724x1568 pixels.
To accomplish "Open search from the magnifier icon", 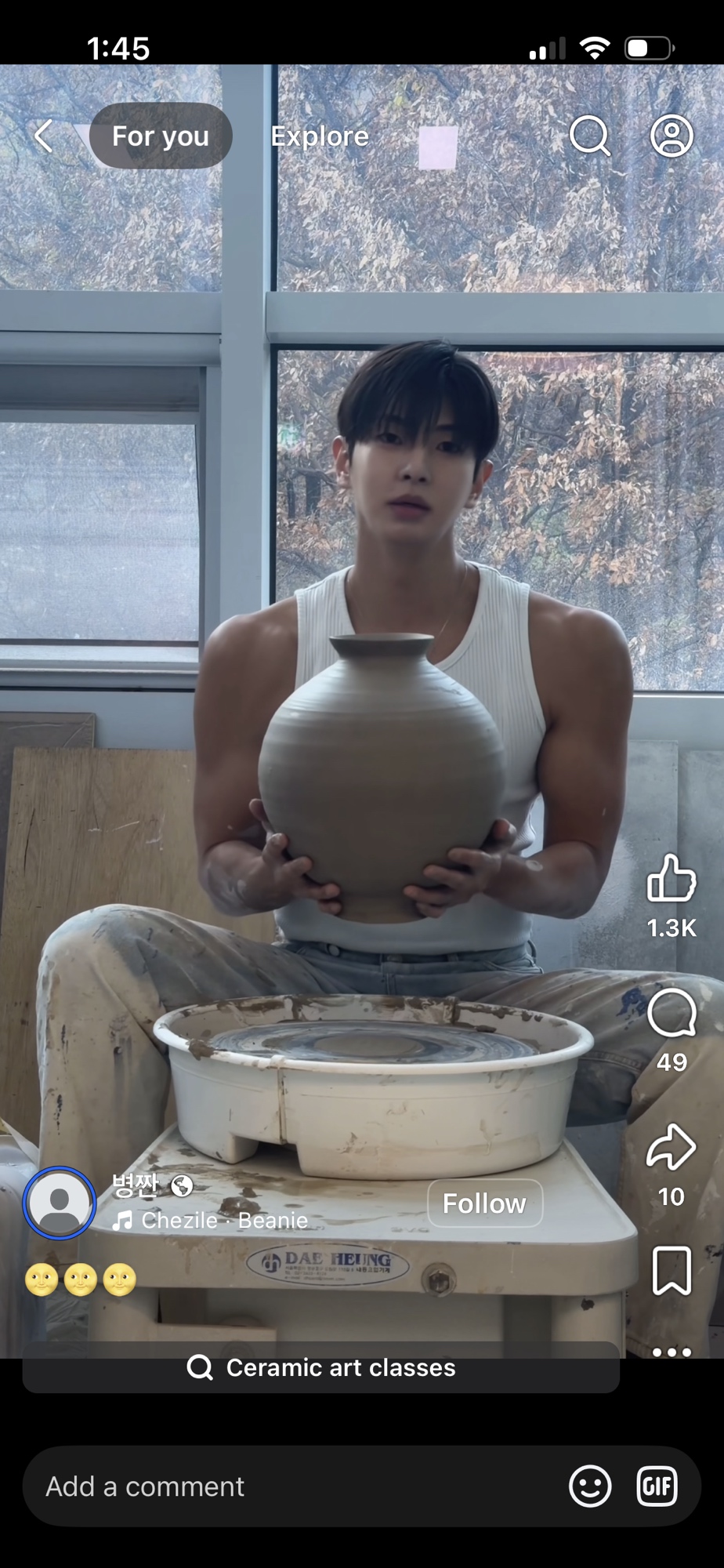I will [x=589, y=136].
